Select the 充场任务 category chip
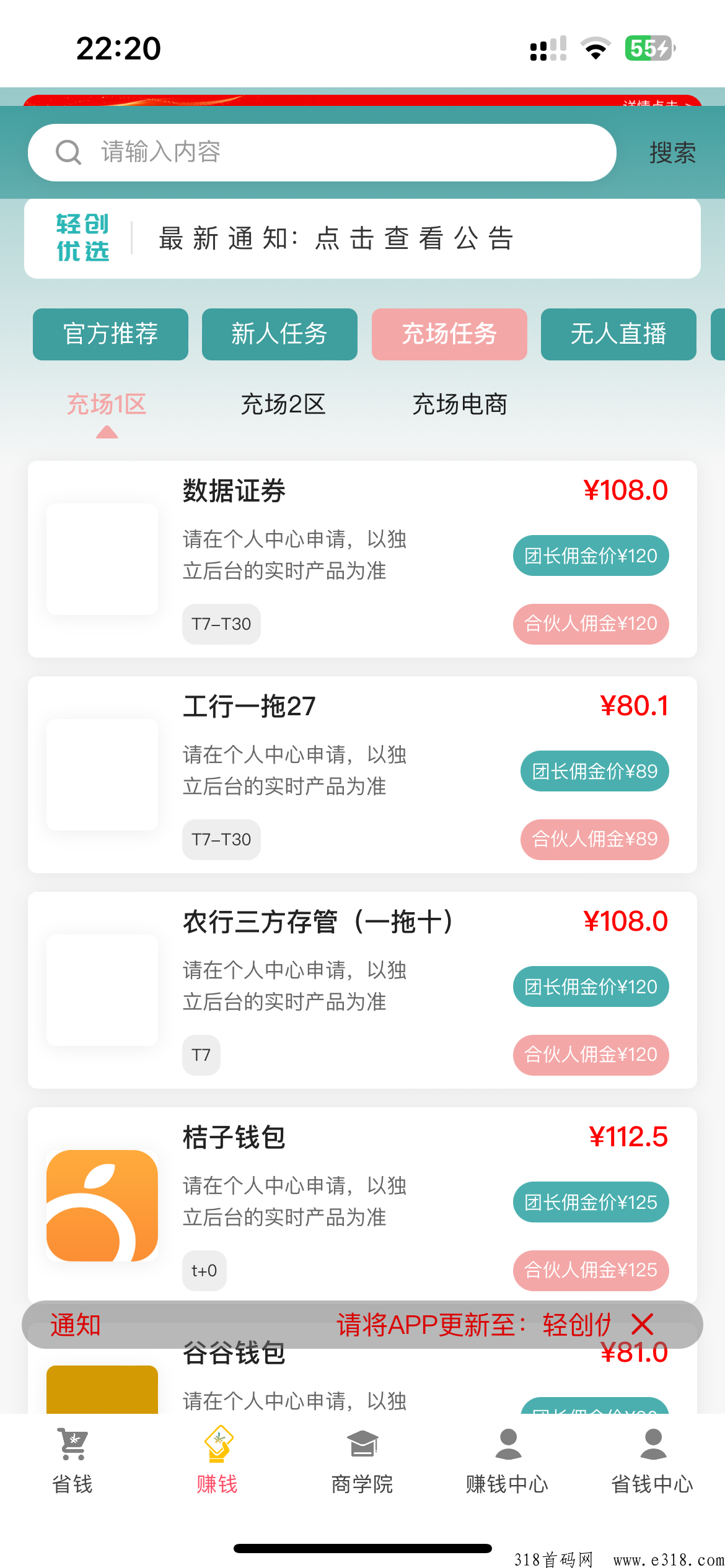The width and height of the screenshot is (725, 1568). click(x=449, y=334)
